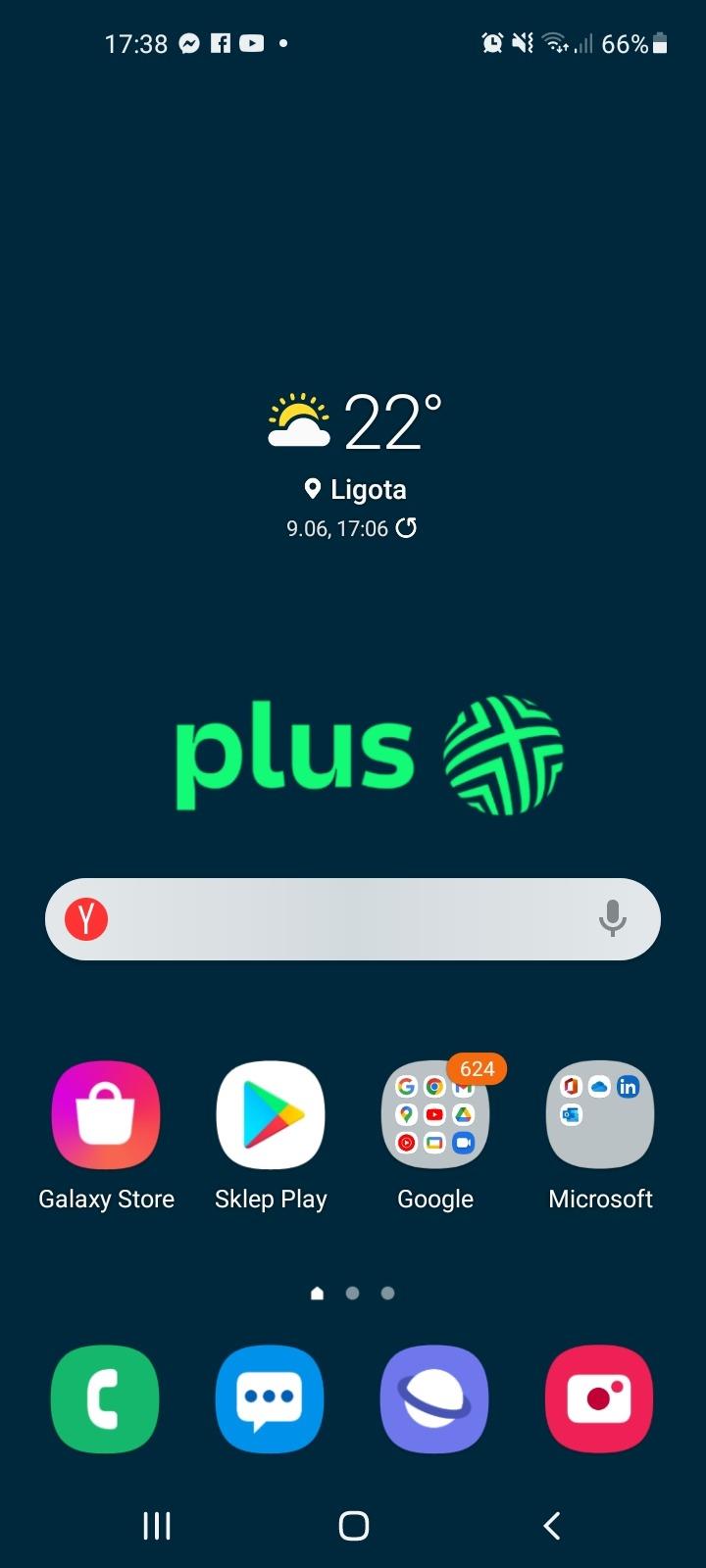The width and height of the screenshot is (706, 1568).
Task: Open the green Phone dialer app
Action: coord(105,1399)
